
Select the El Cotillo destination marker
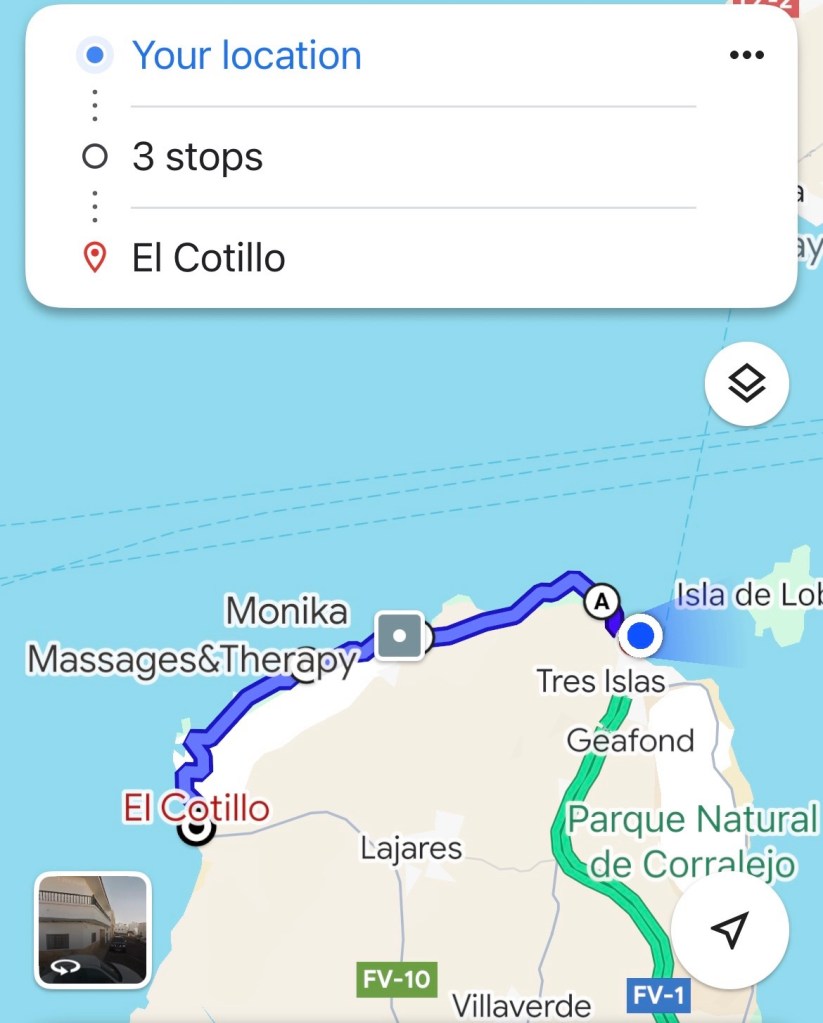click(196, 829)
